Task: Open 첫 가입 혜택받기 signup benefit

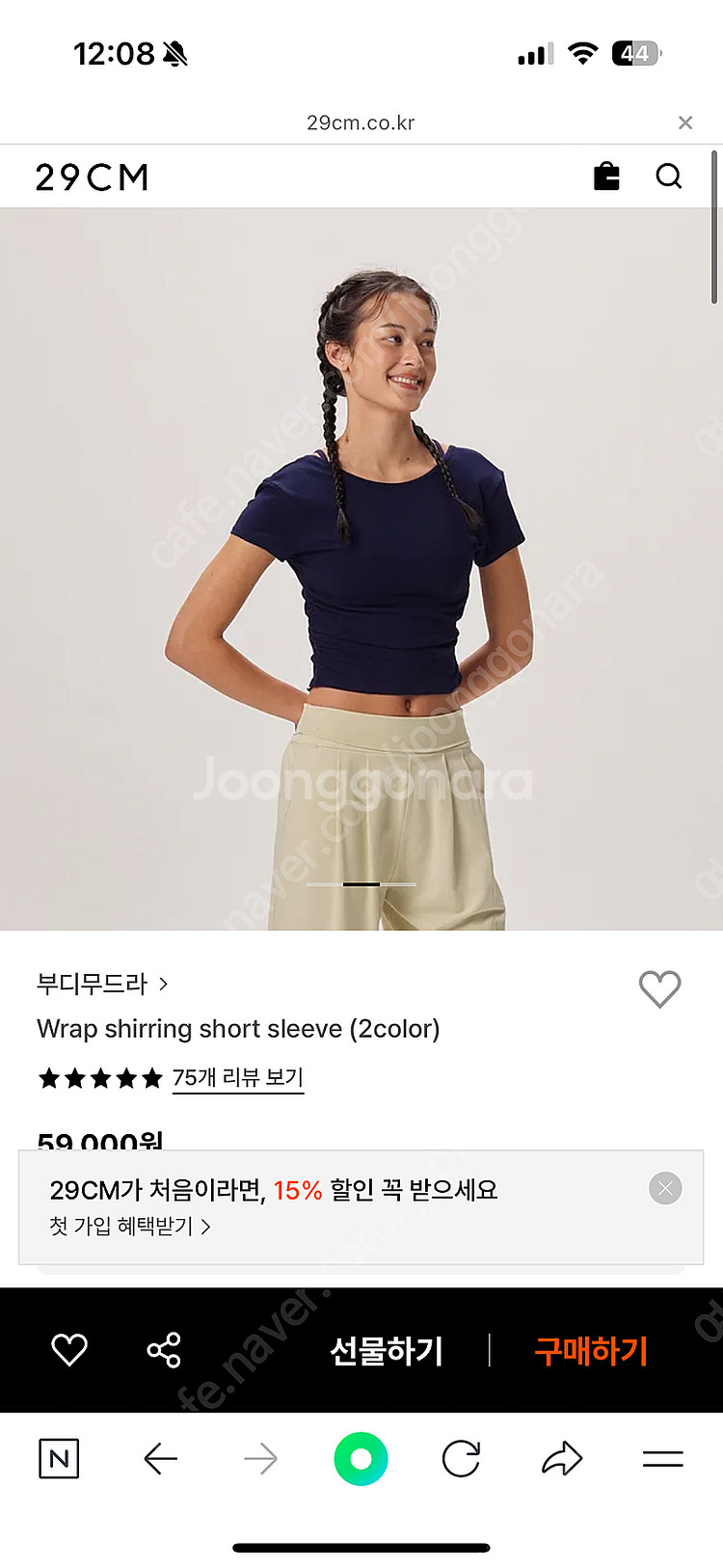Action: (129, 1227)
